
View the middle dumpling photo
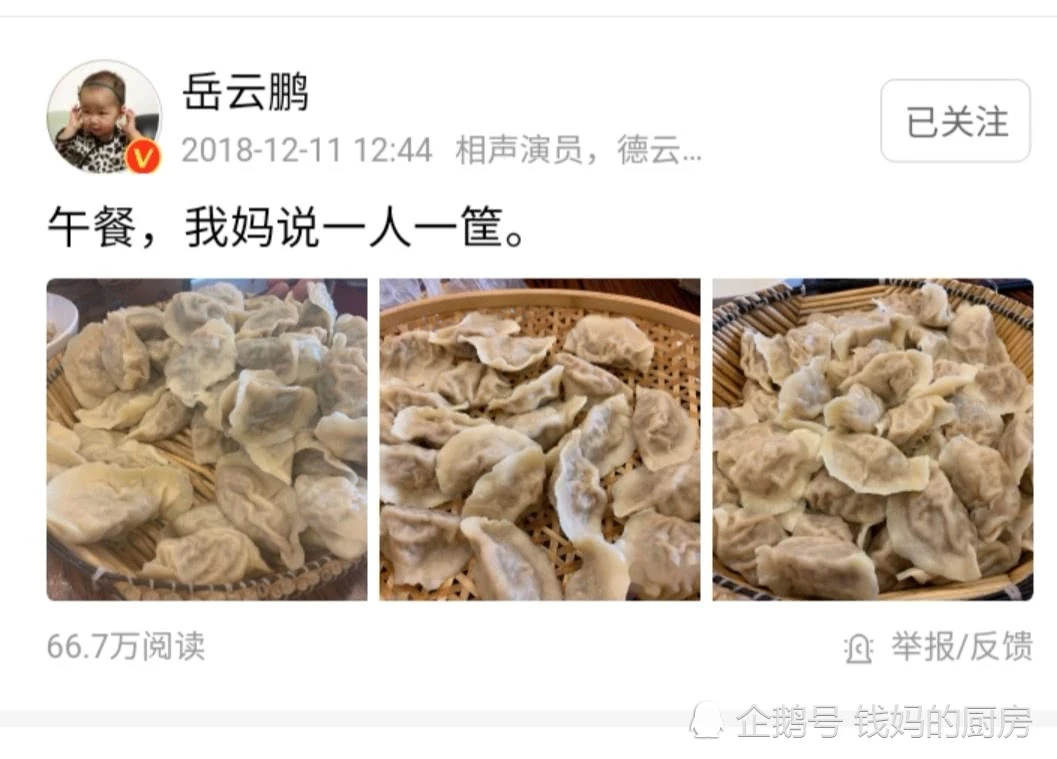pos(539,439)
